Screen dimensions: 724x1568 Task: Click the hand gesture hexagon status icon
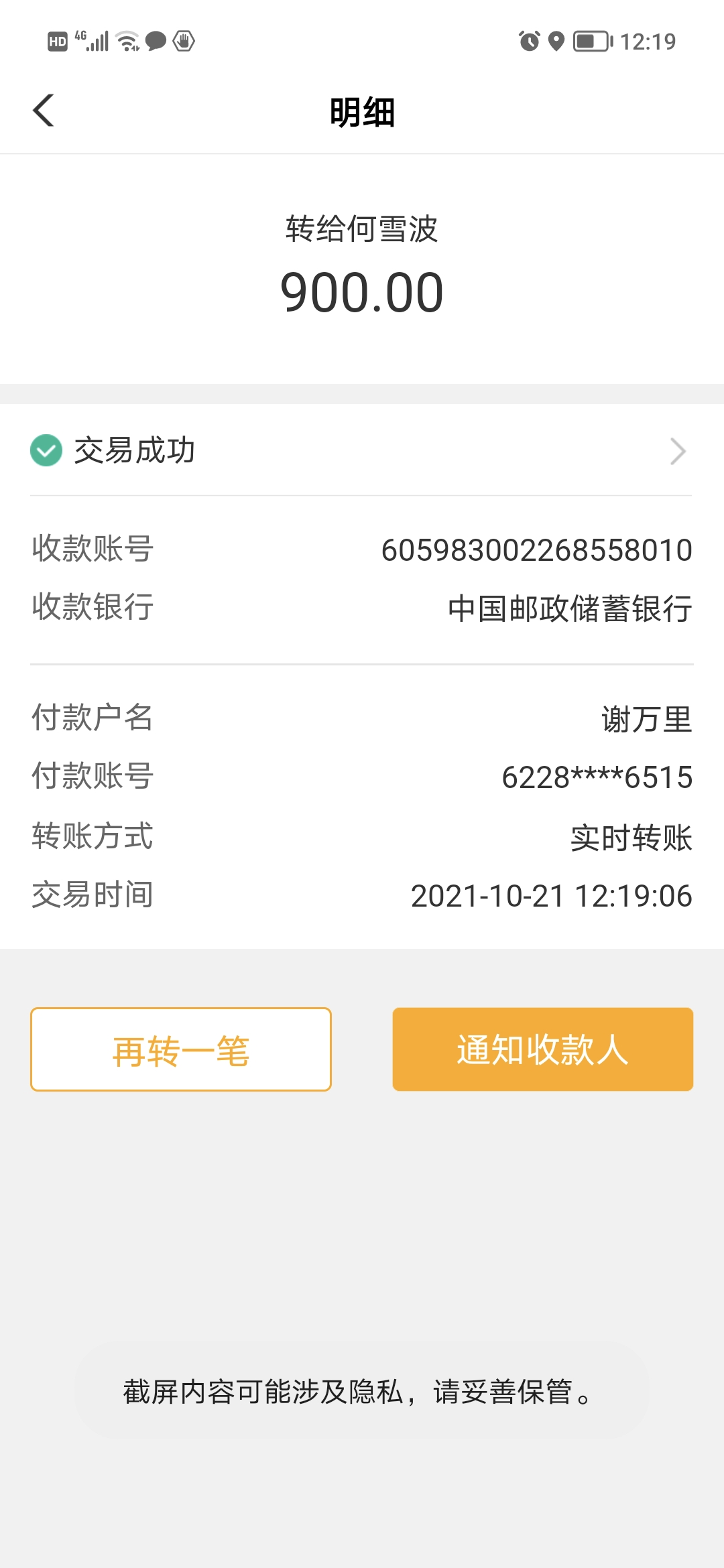pyautogui.click(x=183, y=42)
